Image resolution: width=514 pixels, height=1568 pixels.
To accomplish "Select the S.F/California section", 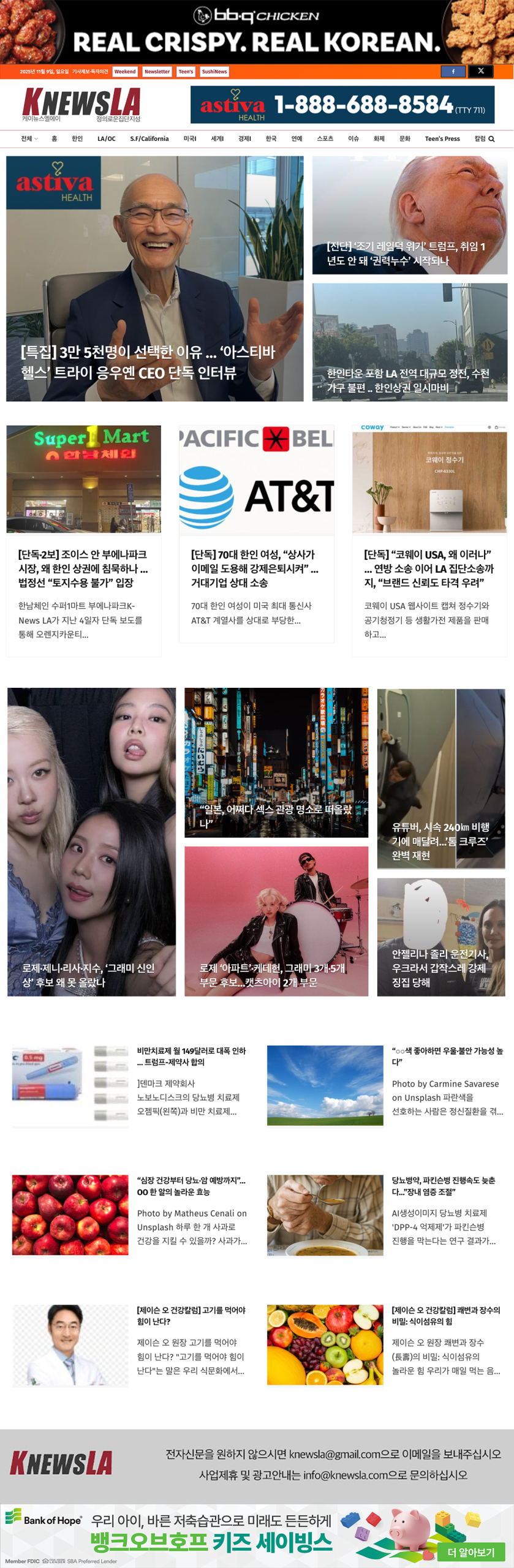I will 149,139.
